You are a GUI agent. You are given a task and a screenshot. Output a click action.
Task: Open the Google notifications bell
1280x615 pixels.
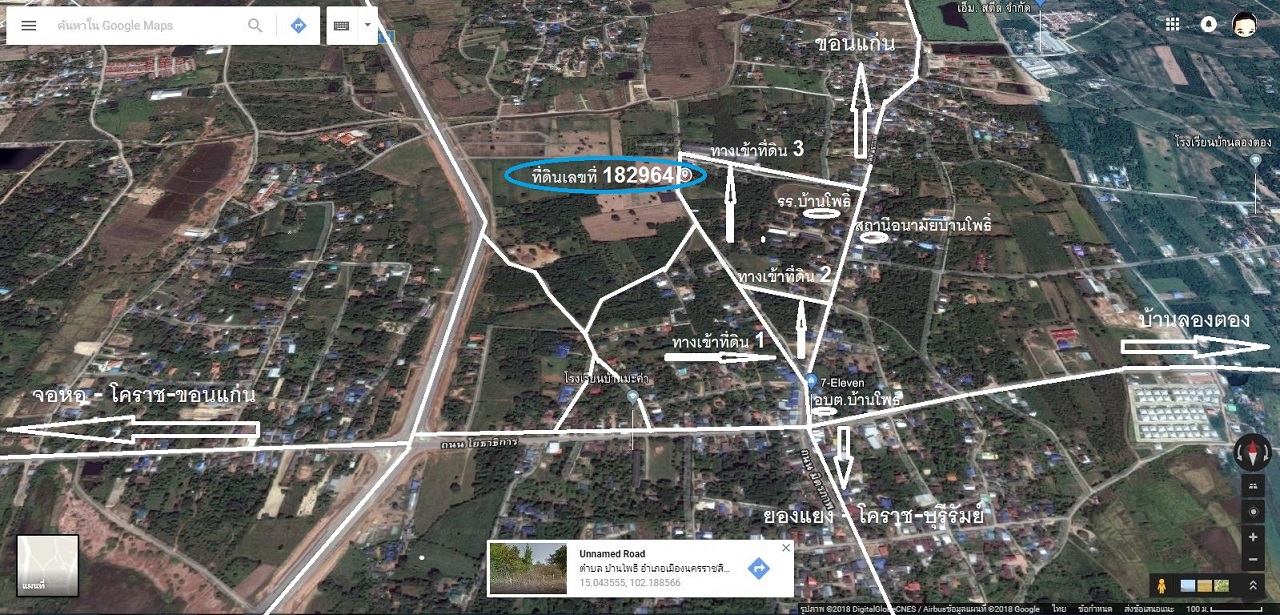pos(1208,24)
